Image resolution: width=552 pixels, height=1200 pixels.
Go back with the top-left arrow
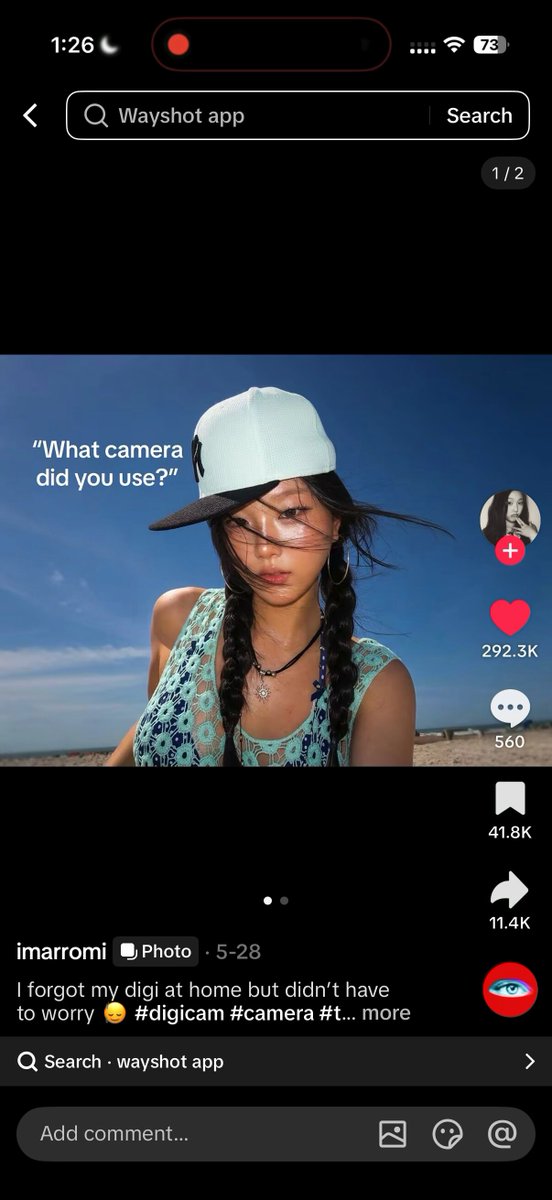(x=30, y=116)
